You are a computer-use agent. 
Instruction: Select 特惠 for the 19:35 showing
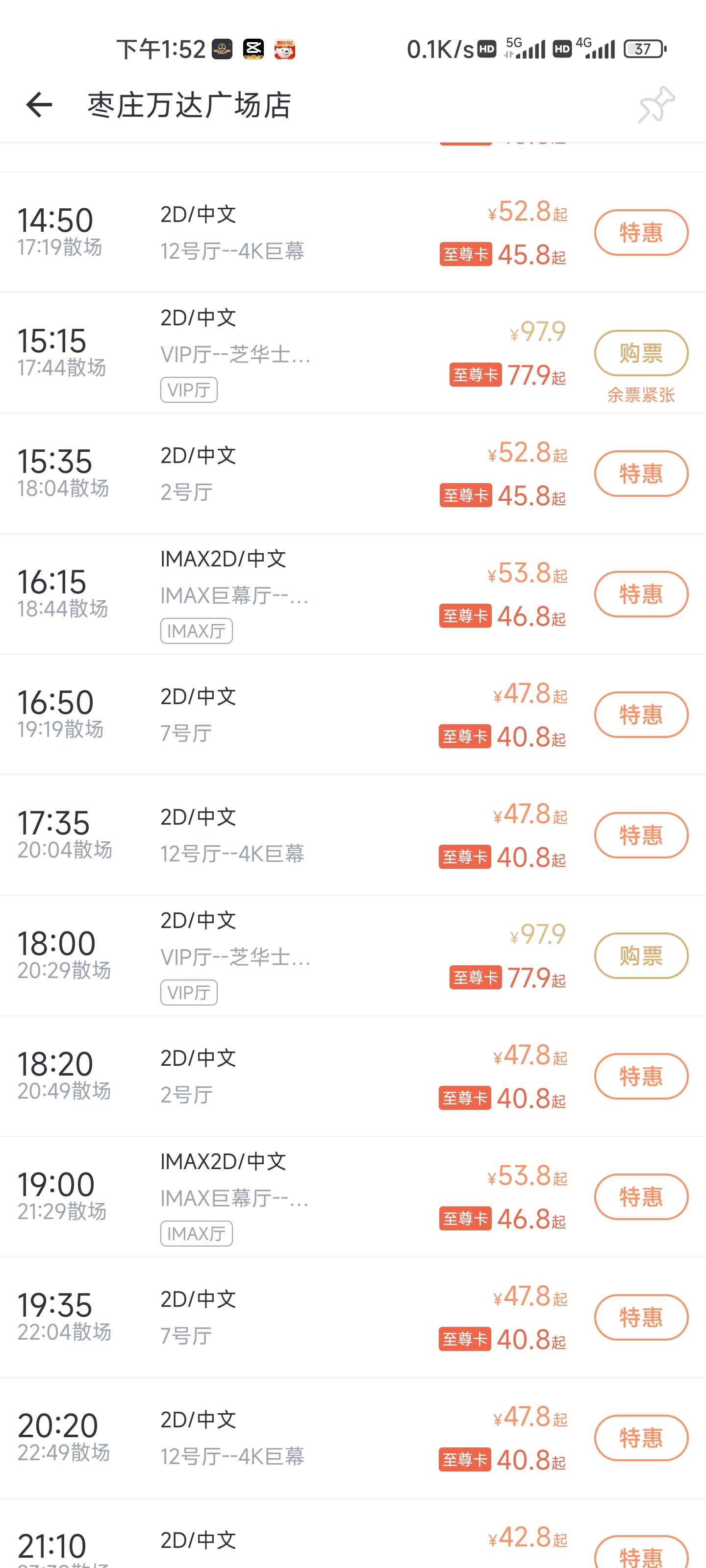(x=641, y=1317)
